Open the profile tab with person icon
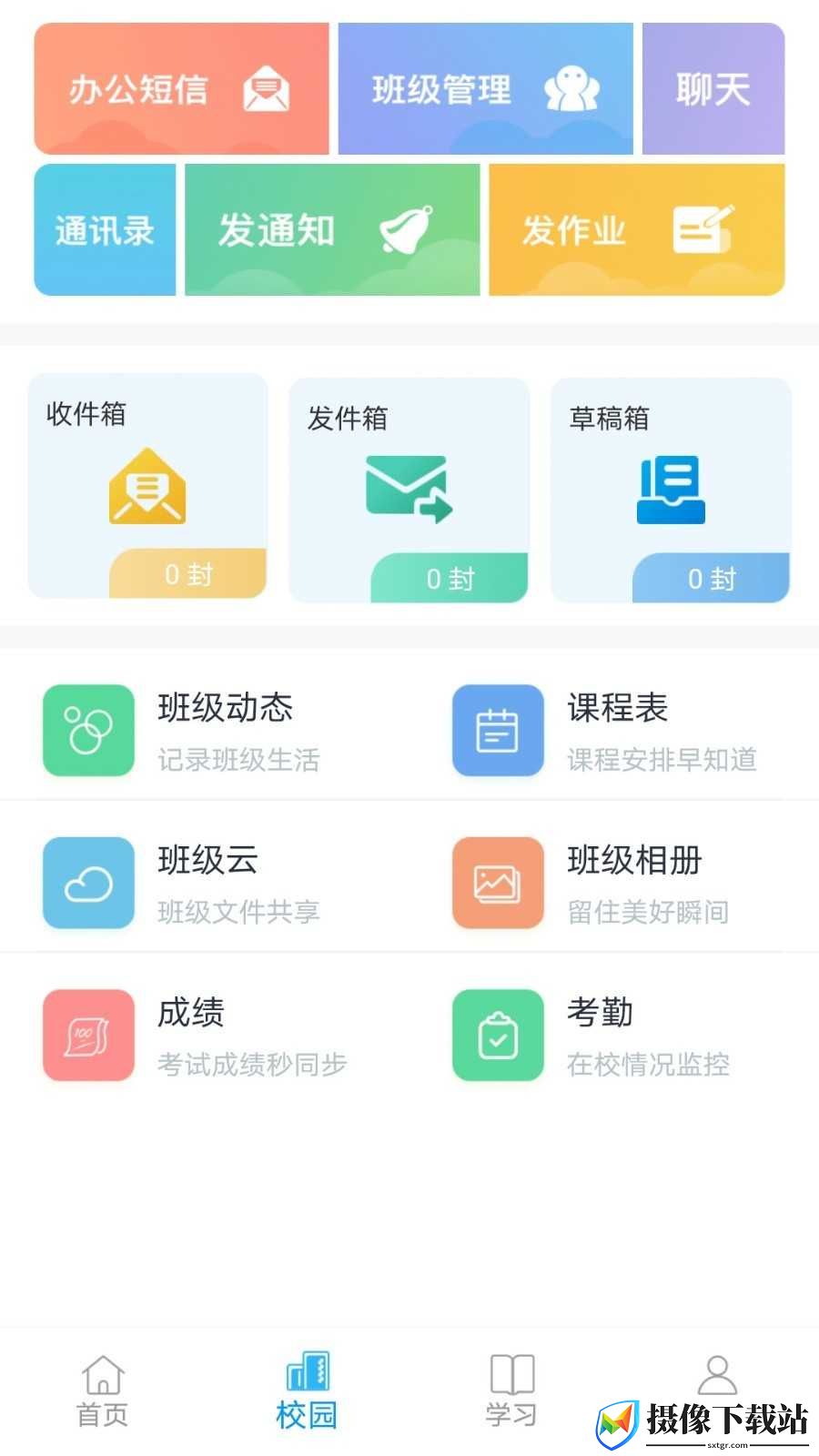This screenshot has width=819, height=1456. pos(716,1376)
